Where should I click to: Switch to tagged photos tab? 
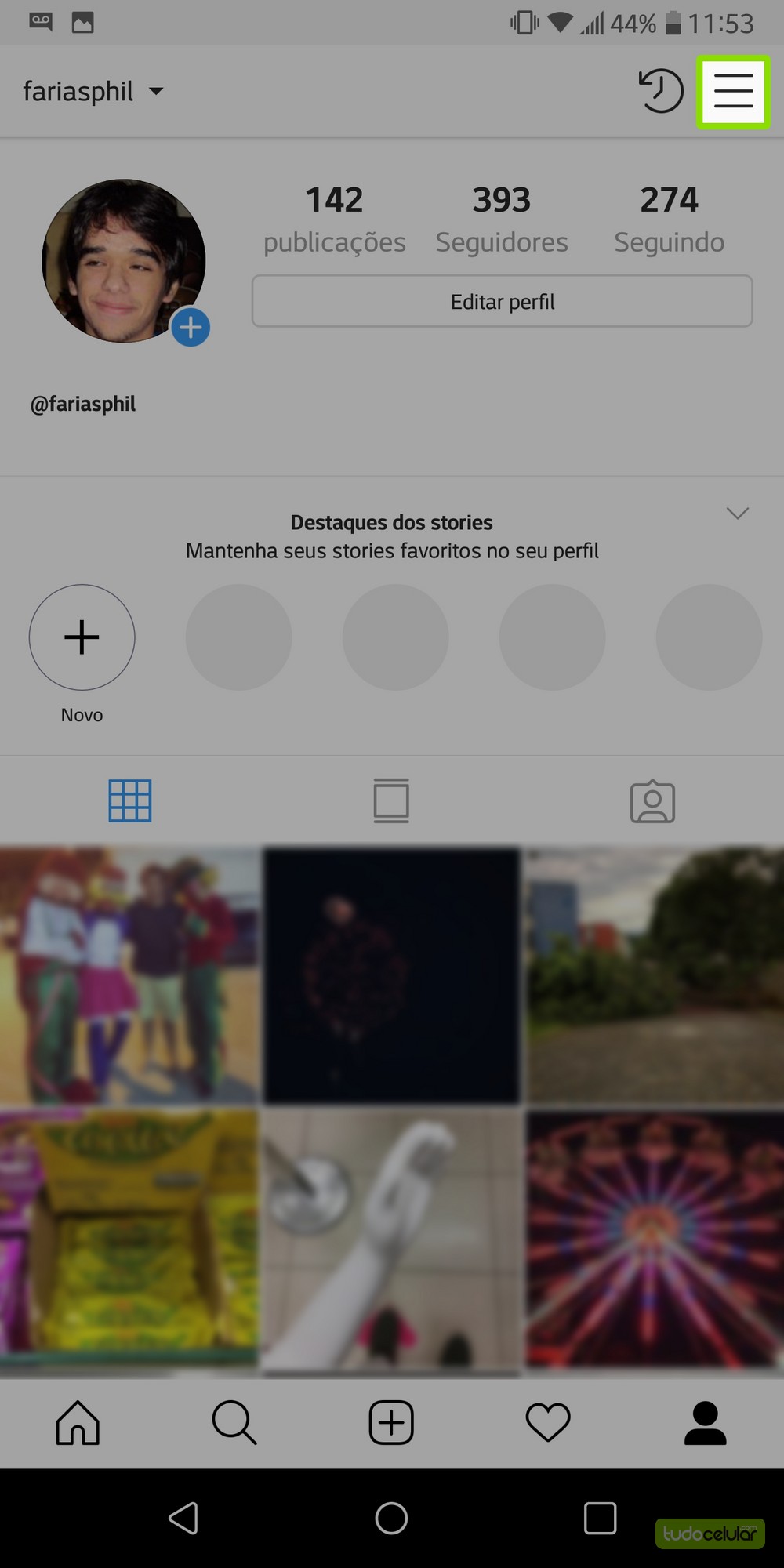coord(652,800)
